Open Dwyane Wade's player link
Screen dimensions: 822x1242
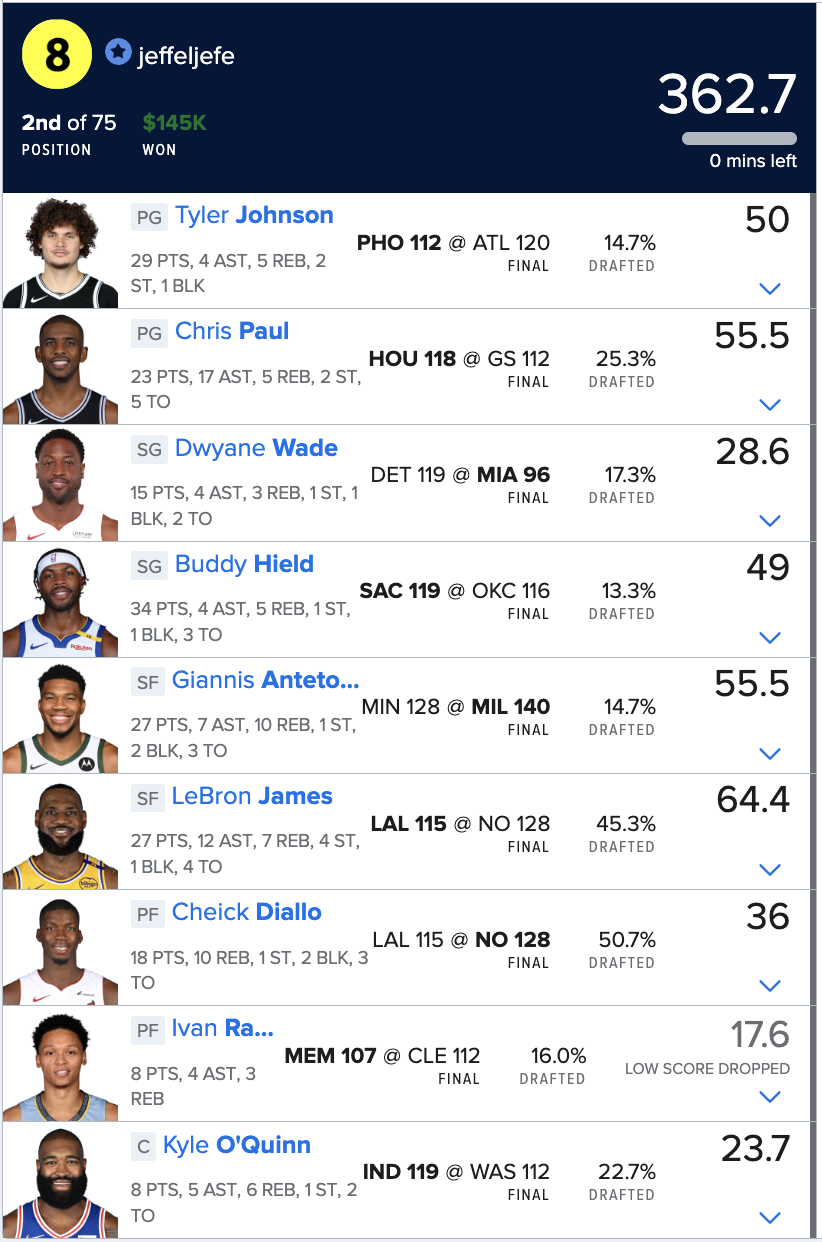(x=256, y=448)
